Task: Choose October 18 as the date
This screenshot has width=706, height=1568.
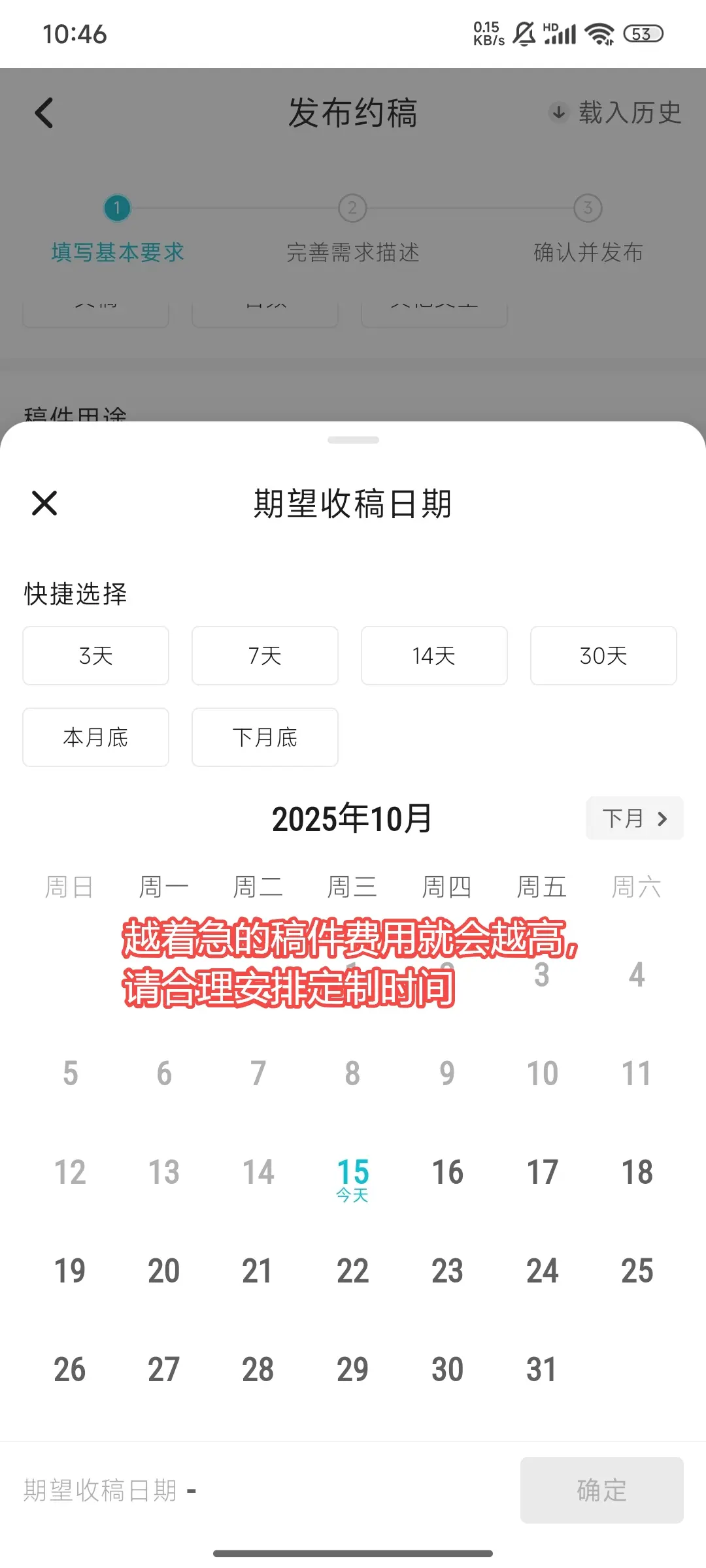Action: pos(637,1173)
